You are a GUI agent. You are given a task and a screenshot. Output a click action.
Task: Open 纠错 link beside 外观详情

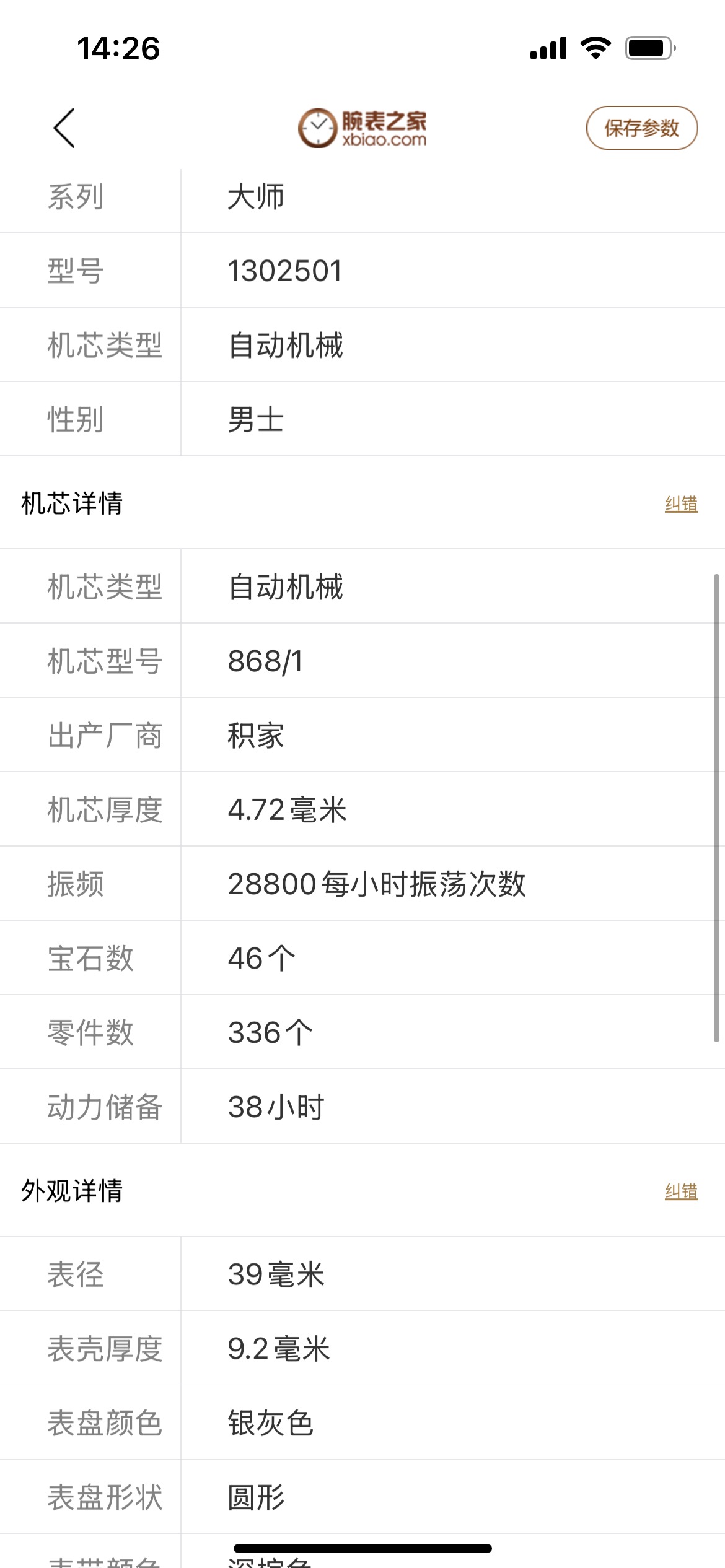pos(681,1191)
